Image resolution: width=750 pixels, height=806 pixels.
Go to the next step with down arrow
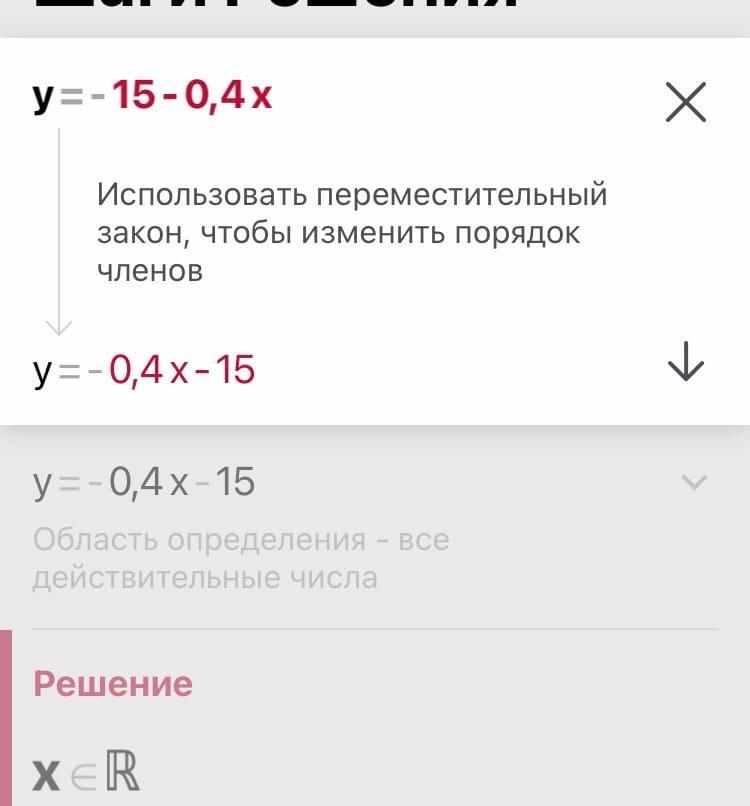pos(685,362)
